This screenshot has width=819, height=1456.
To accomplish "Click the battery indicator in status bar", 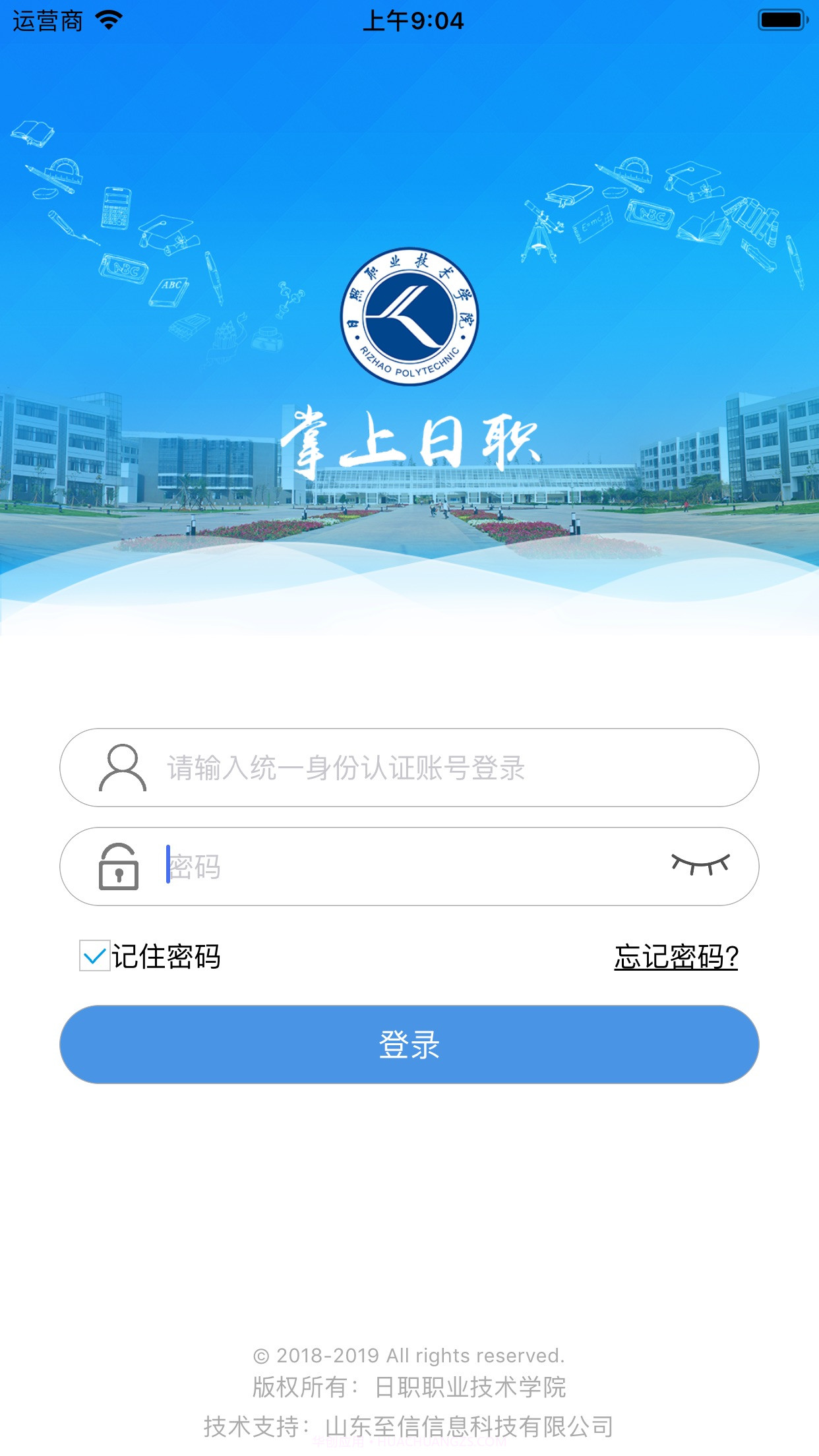I will point(781,20).
